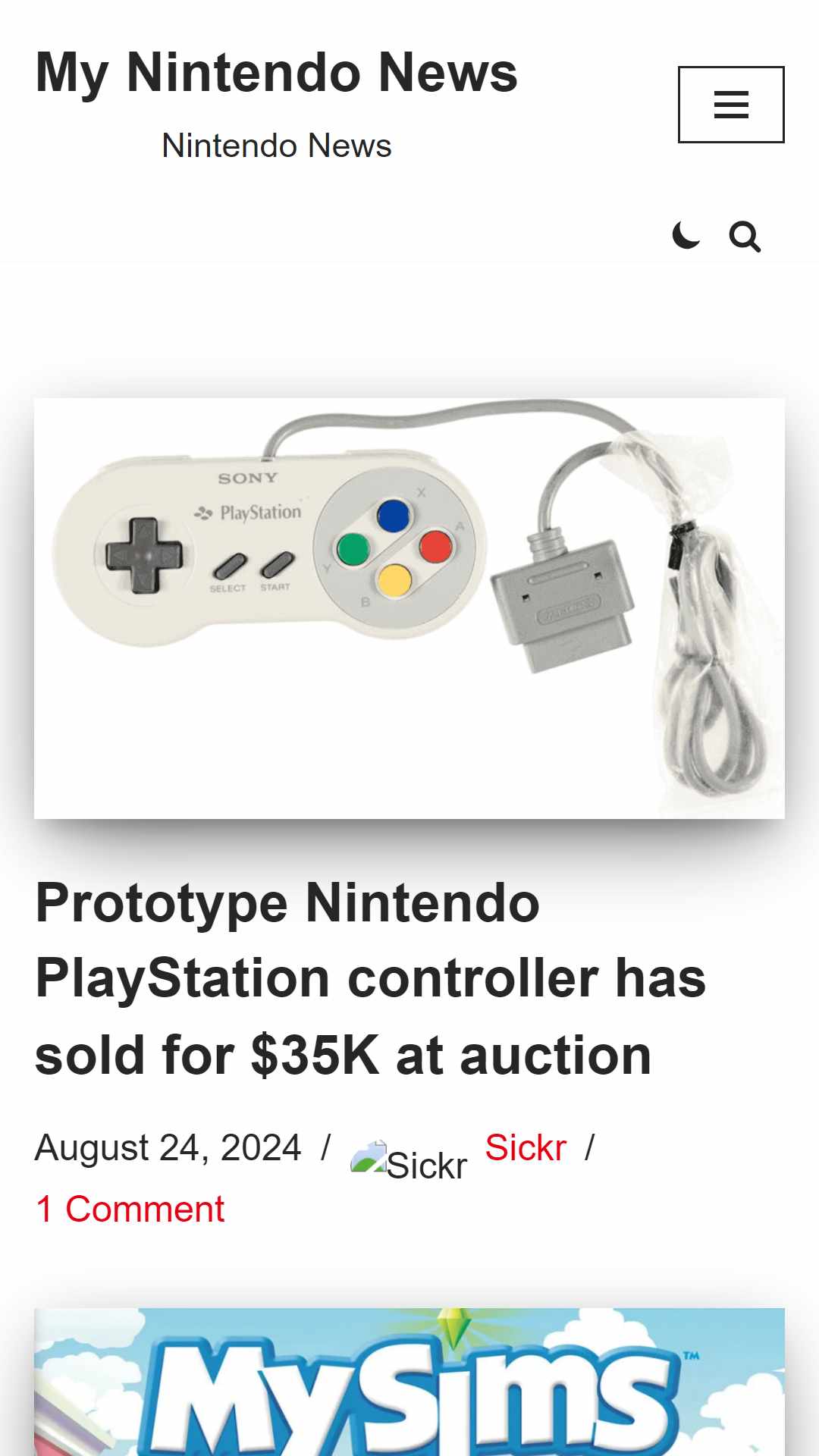The height and width of the screenshot is (1456, 819).
Task: Open the MySims article image
Action: 409,1382
